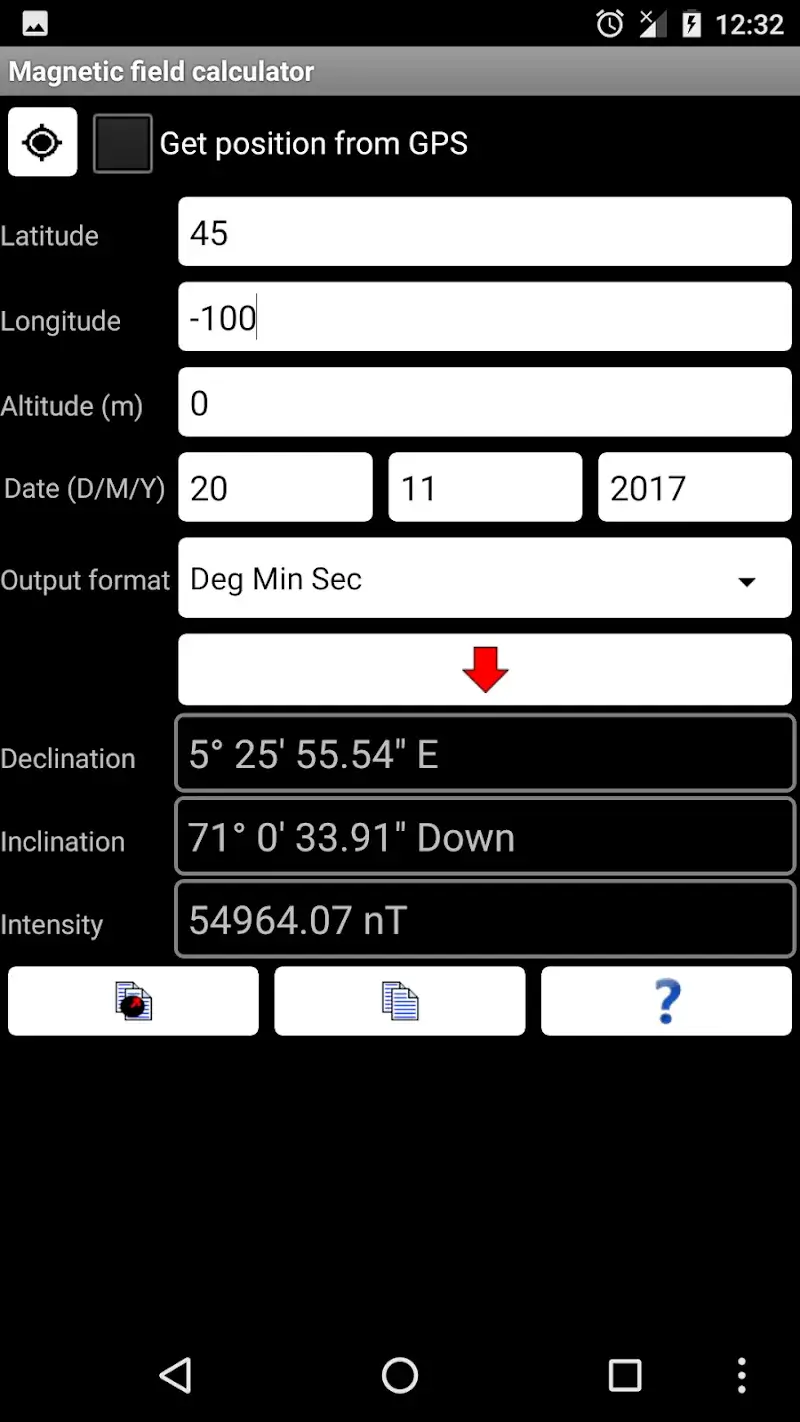The height and width of the screenshot is (1422, 800).
Task: Click the dropdown arrow next to Deg Min Sec
Action: point(746,579)
